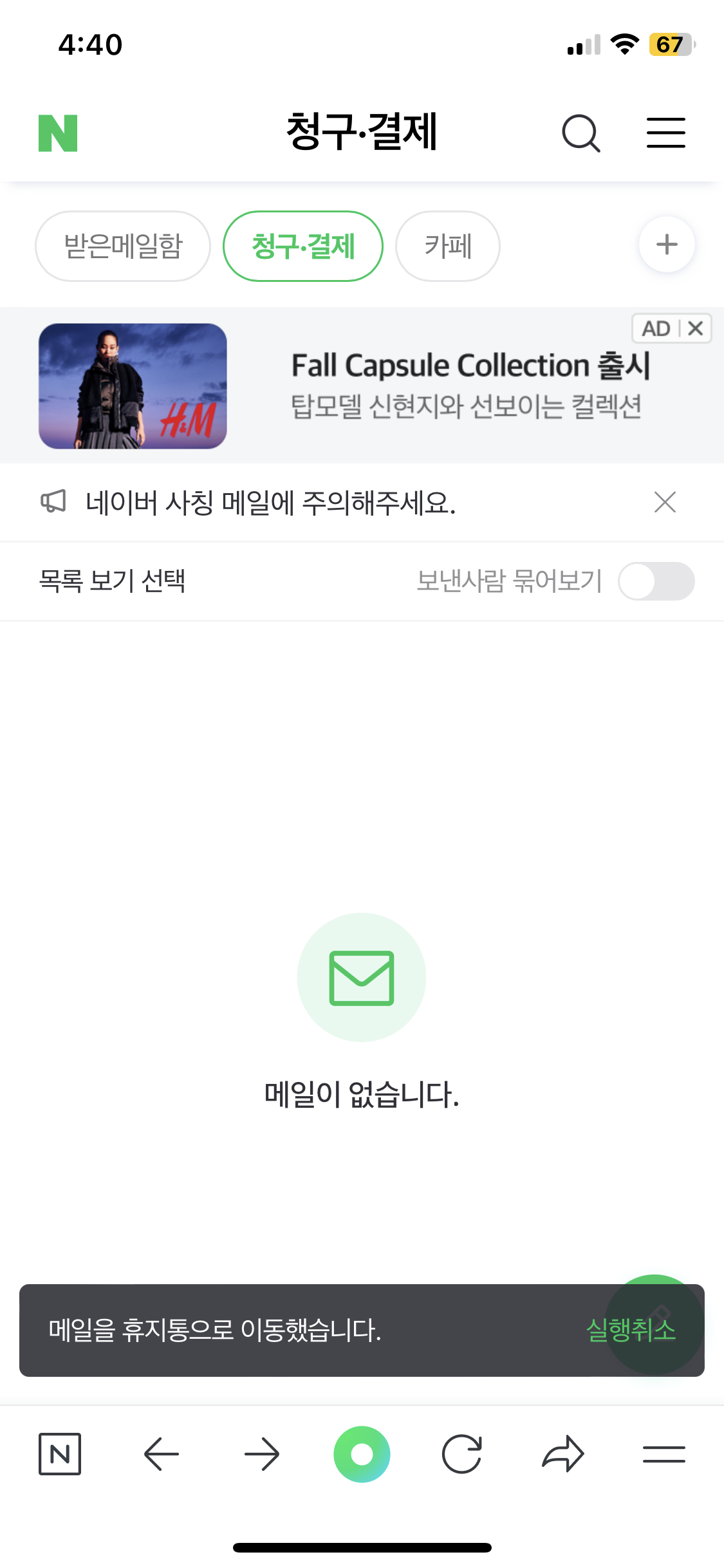This screenshot has height=1568, width=724.
Task: Reload the page
Action: pyautogui.click(x=462, y=1454)
